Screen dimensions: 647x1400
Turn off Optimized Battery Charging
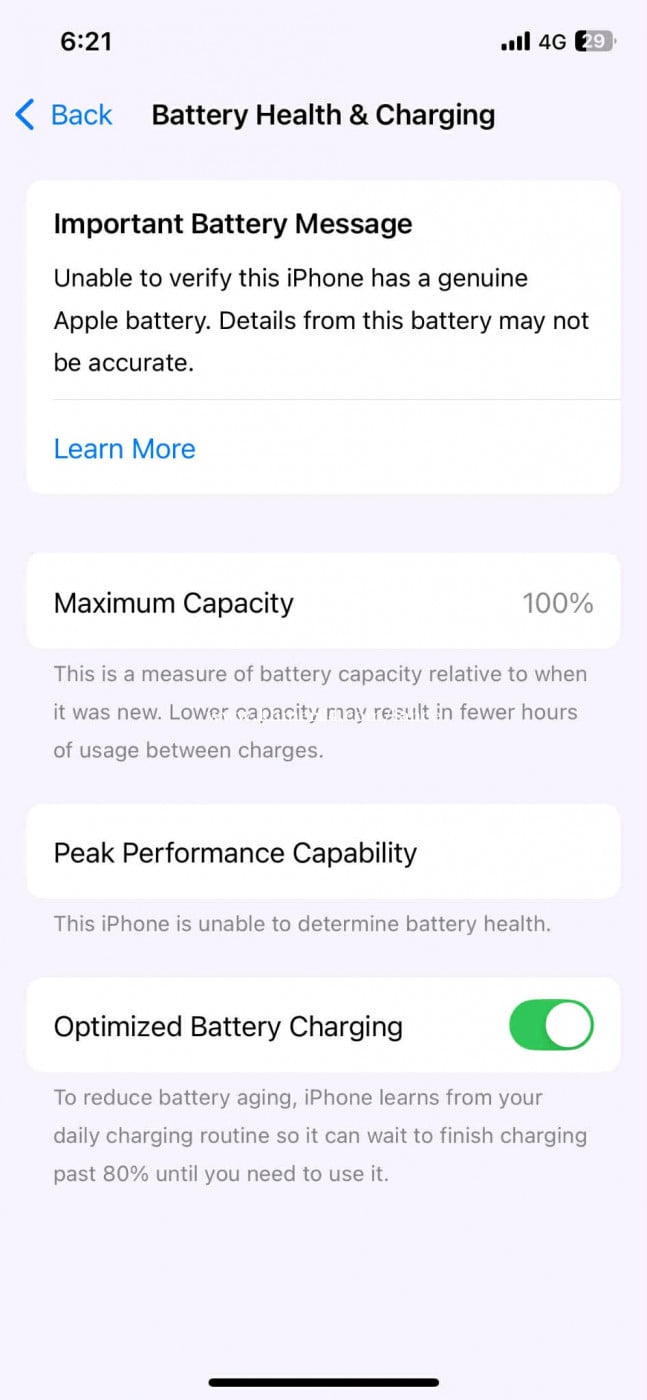(551, 1026)
